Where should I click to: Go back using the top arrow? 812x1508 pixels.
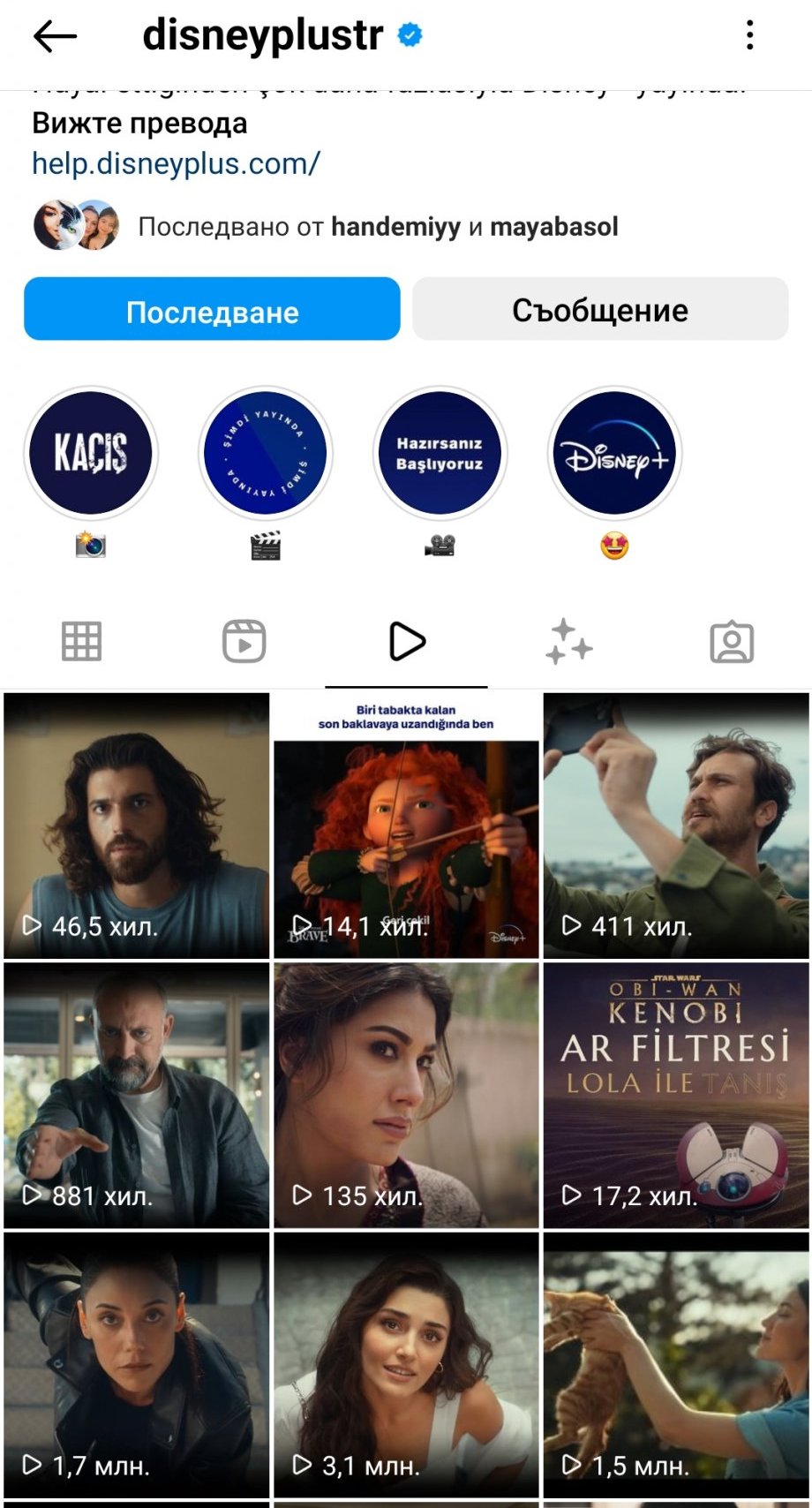[x=55, y=36]
